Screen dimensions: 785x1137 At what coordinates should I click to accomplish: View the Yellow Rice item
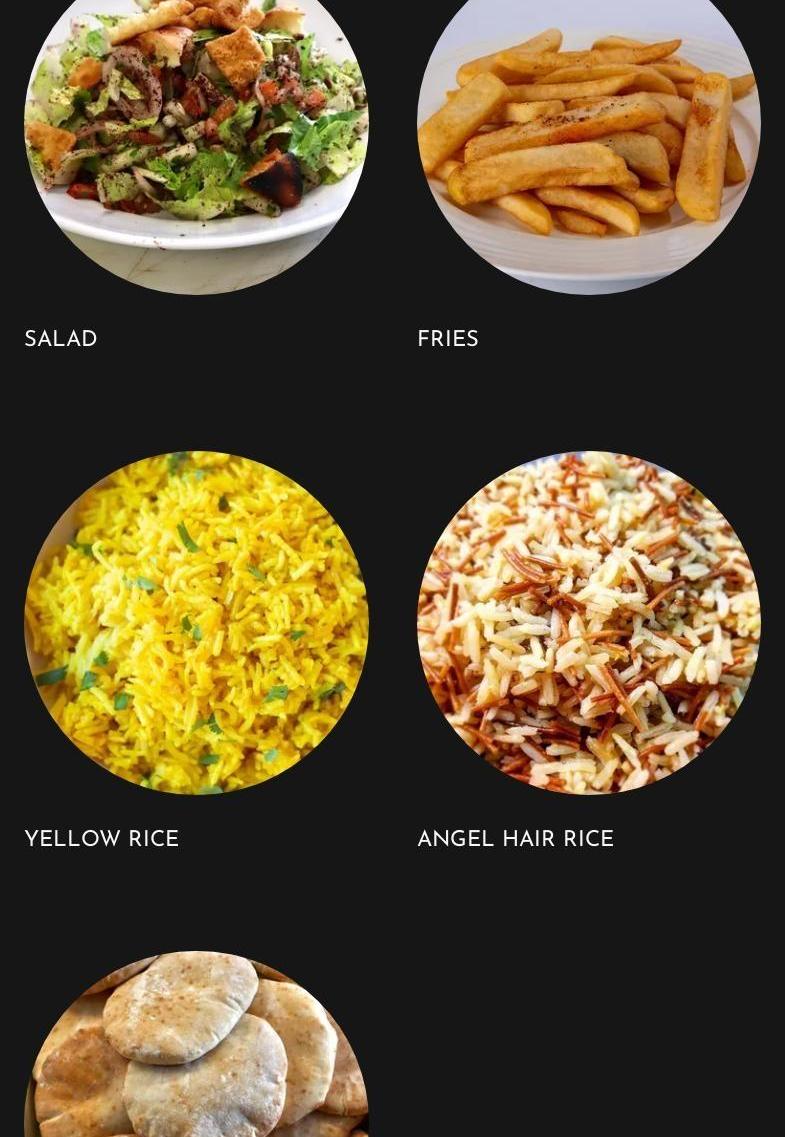(101, 840)
